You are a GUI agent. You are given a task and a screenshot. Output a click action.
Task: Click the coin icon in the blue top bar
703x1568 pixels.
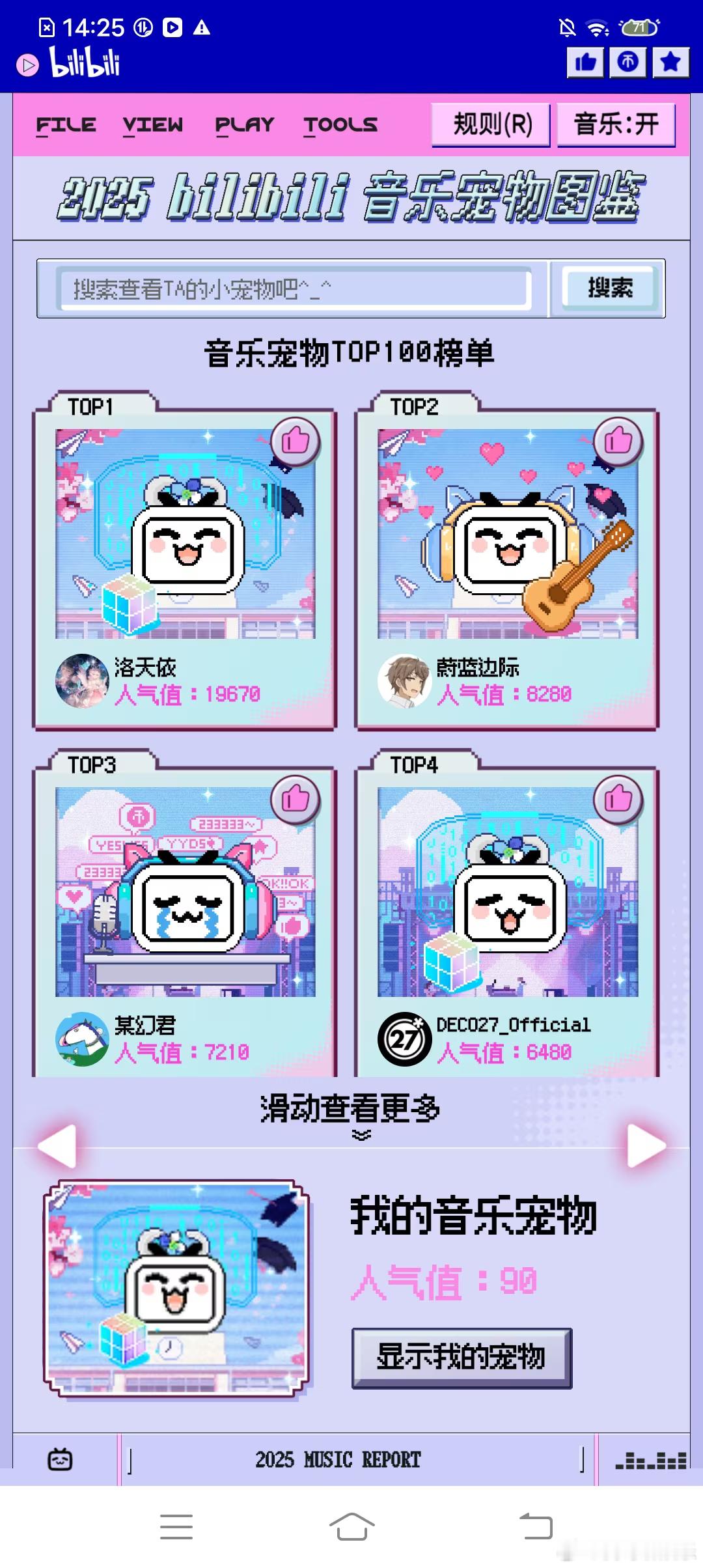pos(627,64)
